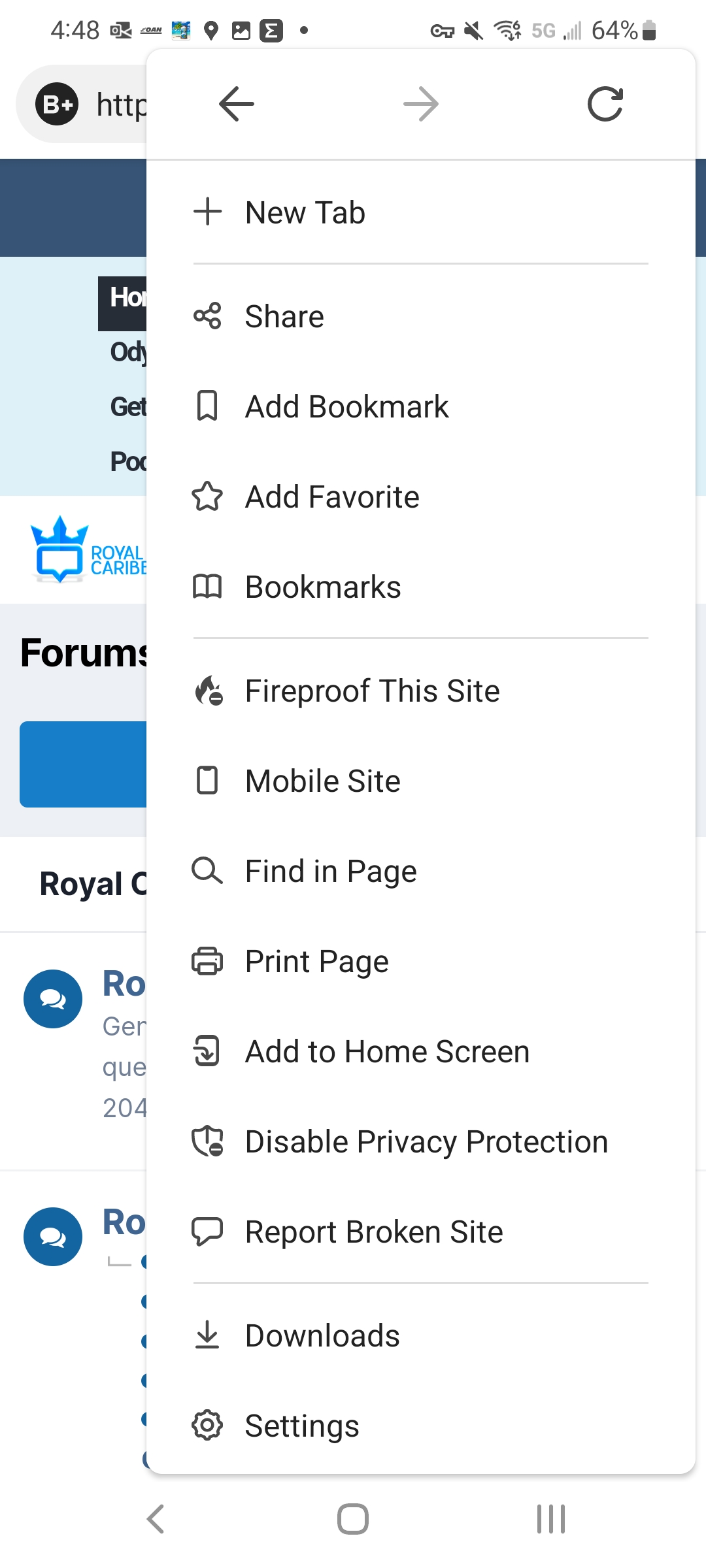Open Report Broken Site
Viewport: 706px width, 1568px height.
[x=421, y=1232]
